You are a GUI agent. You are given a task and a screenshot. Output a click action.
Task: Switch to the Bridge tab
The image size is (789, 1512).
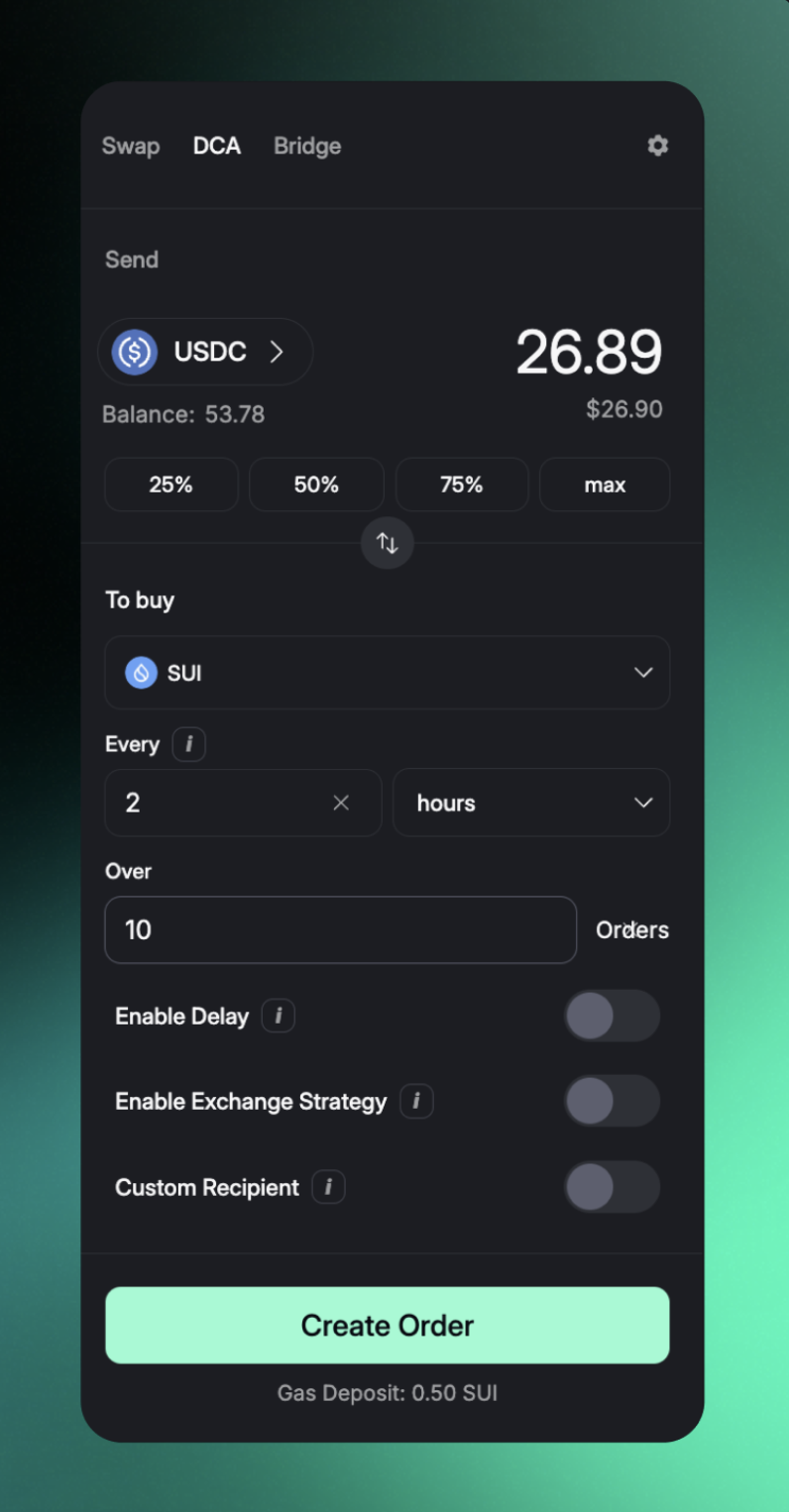307,146
